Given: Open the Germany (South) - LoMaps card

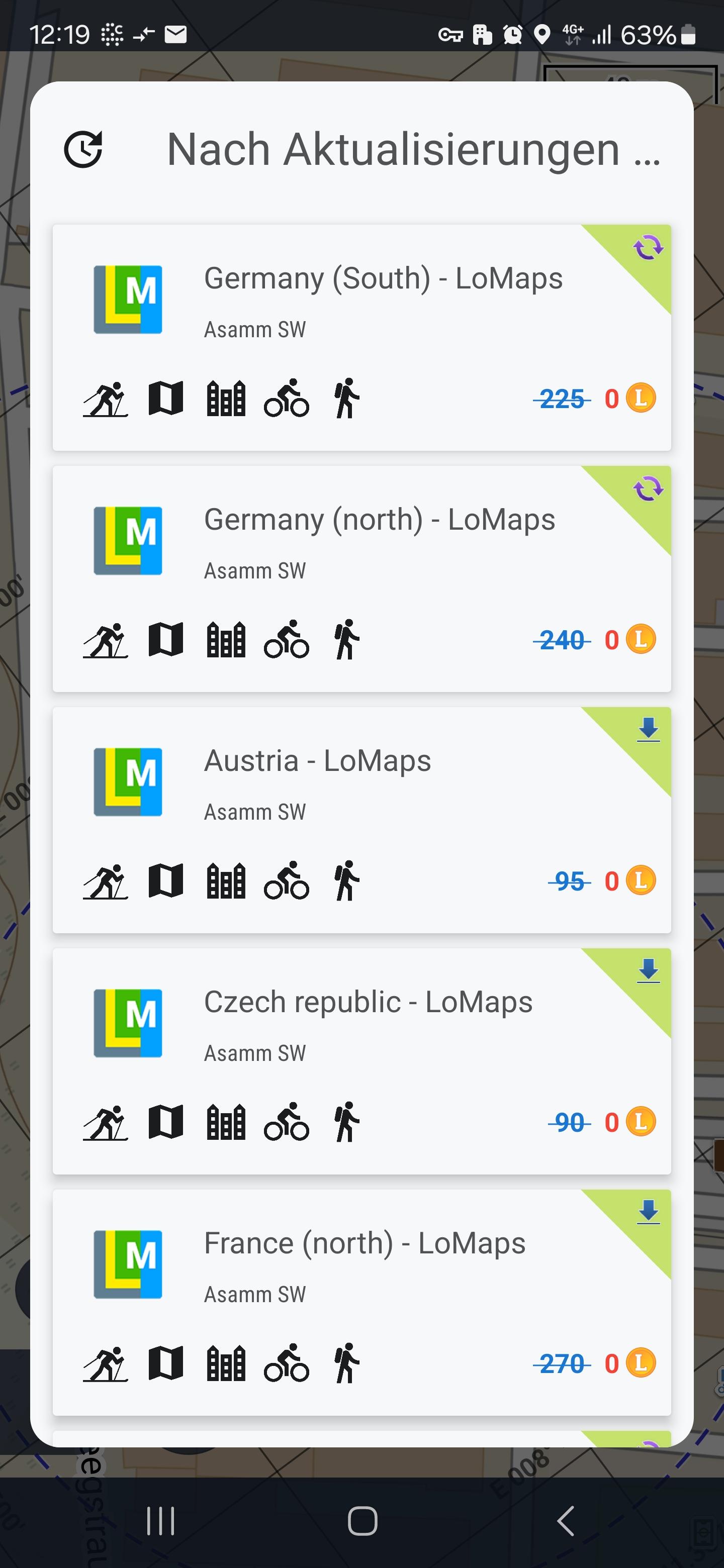Looking at the screenshot, I should pos(361,338).
